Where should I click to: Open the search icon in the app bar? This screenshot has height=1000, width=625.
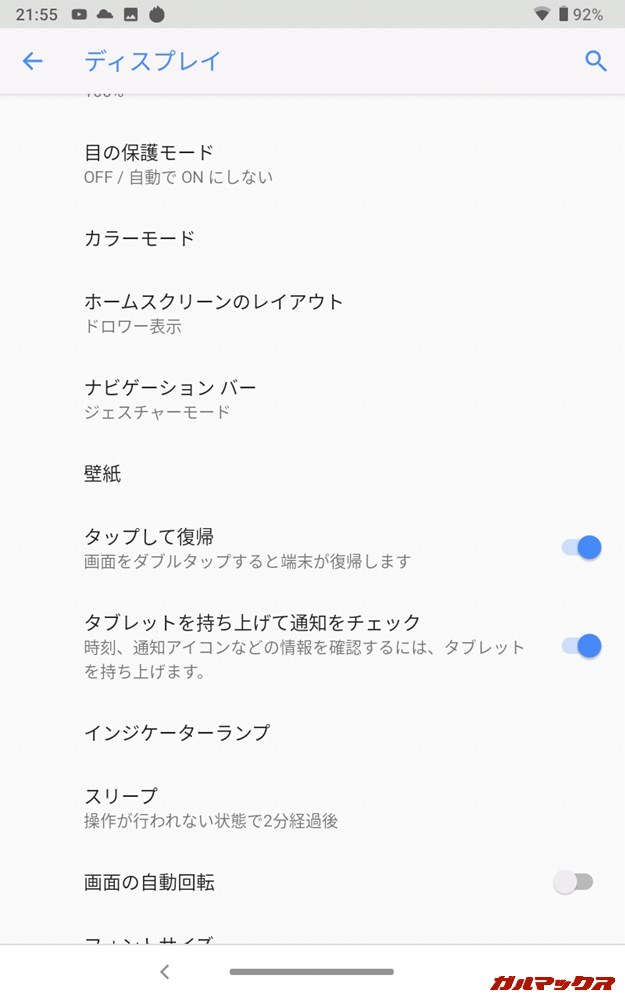(596, 61)
